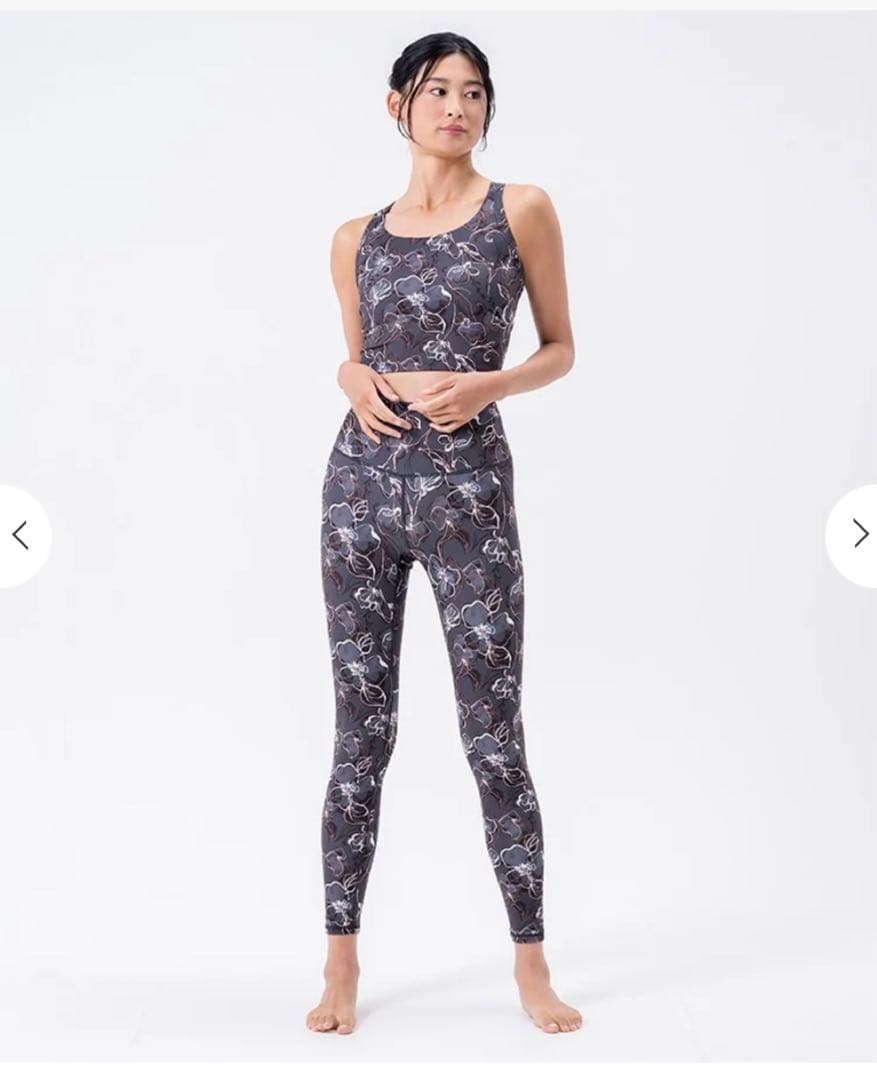
Task: Go to the previous product photo
Action: click(20, 535)
